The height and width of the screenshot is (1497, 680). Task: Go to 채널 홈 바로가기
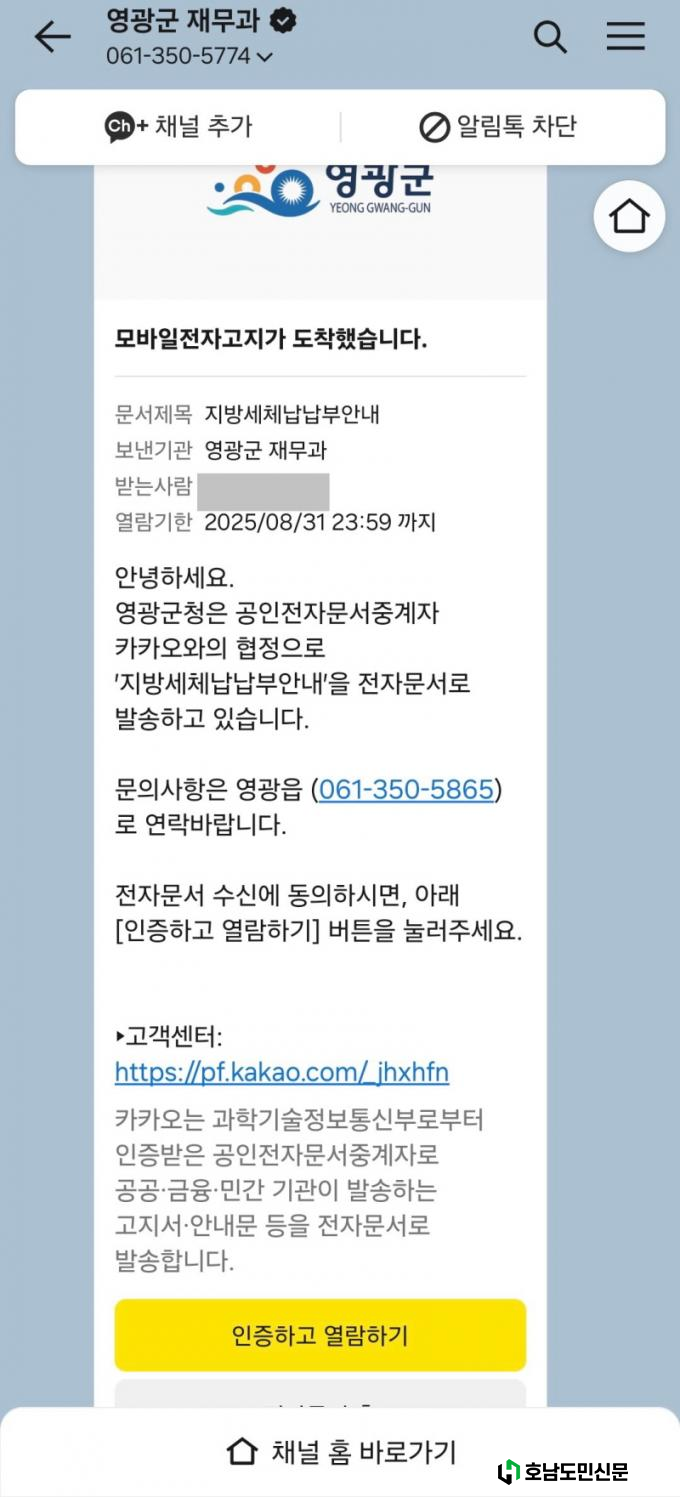pyautogui.click(x=342, y=1451)
